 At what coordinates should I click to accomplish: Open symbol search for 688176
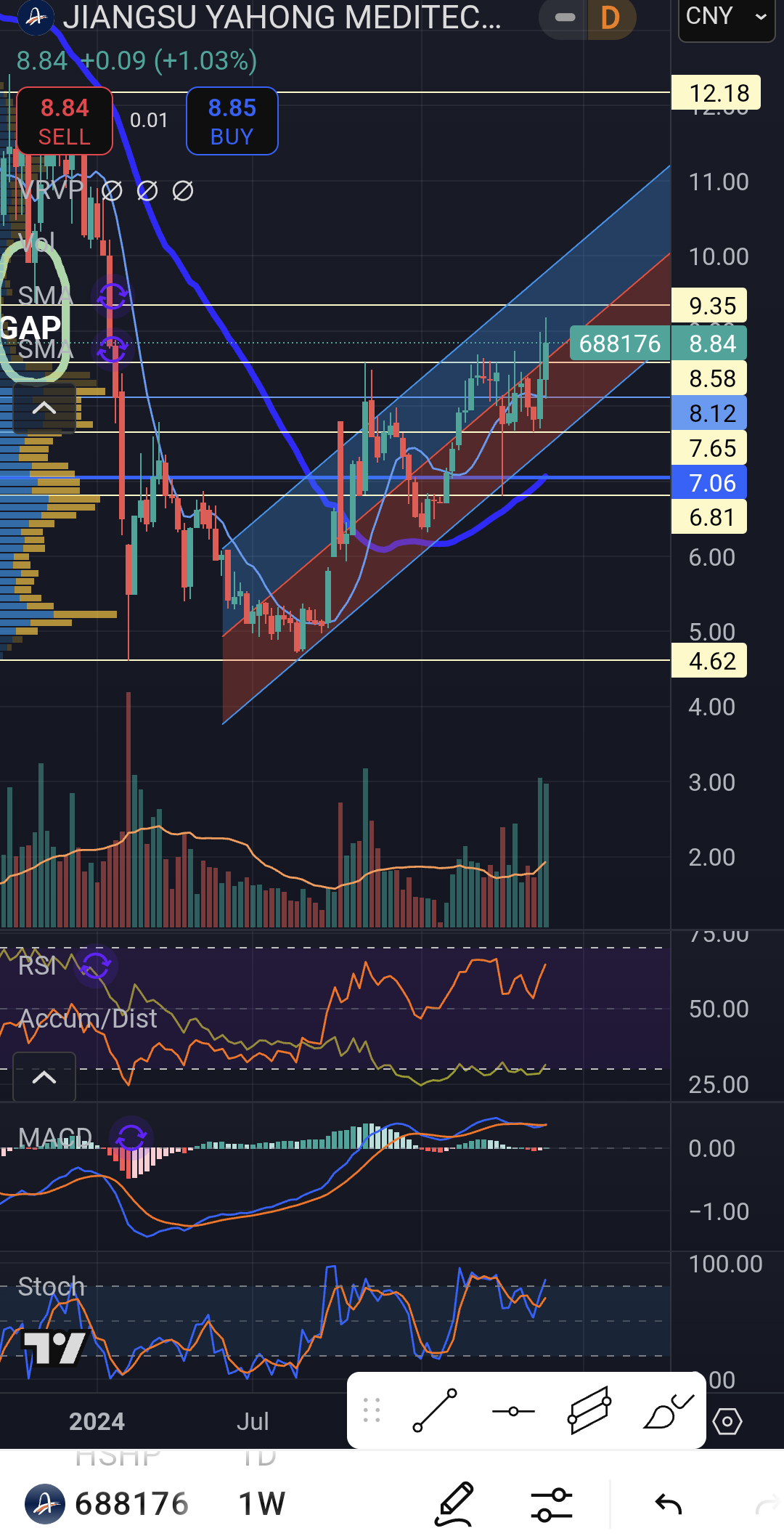point(107,1503)
